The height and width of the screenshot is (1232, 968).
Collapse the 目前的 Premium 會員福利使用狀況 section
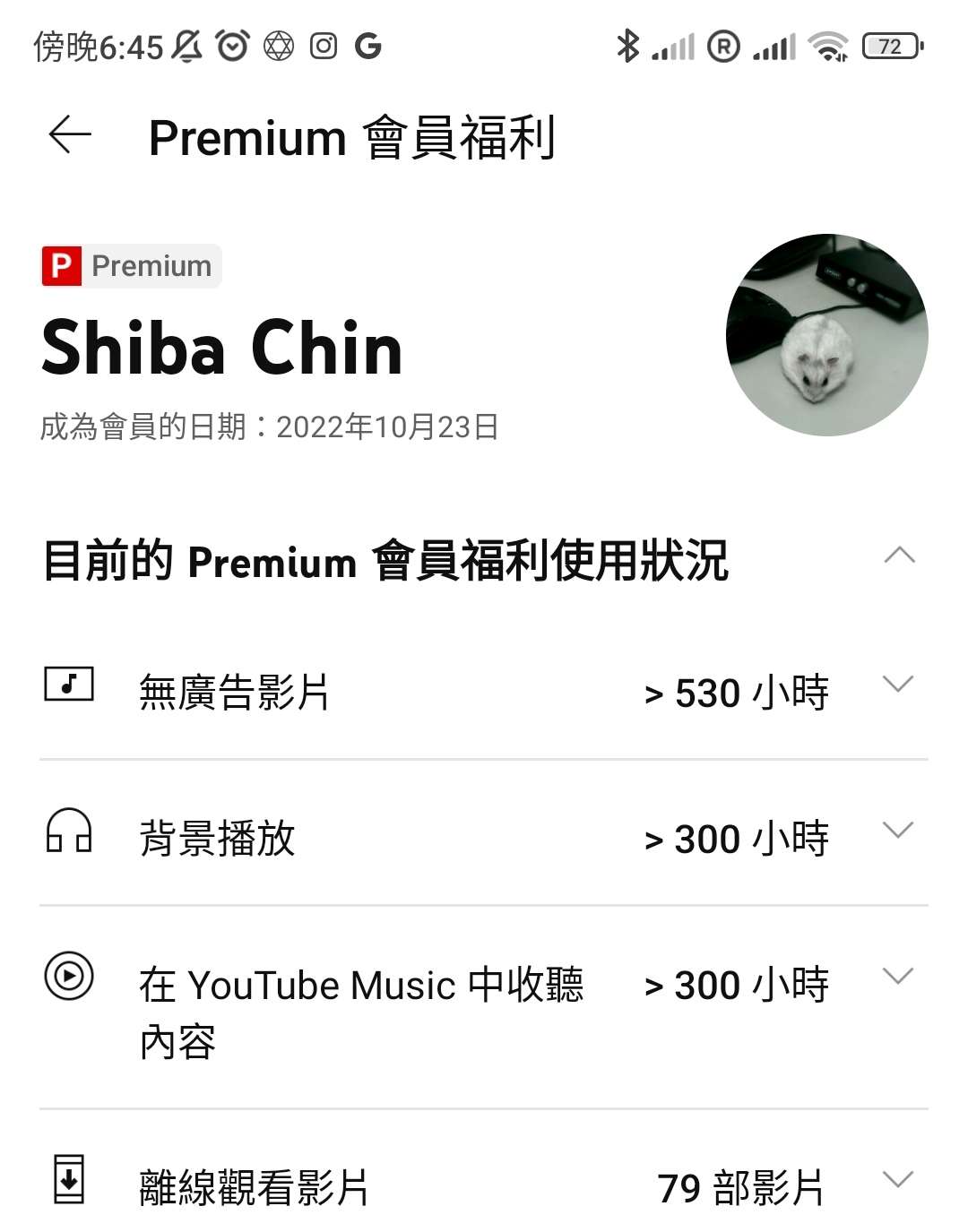[898, 556]
